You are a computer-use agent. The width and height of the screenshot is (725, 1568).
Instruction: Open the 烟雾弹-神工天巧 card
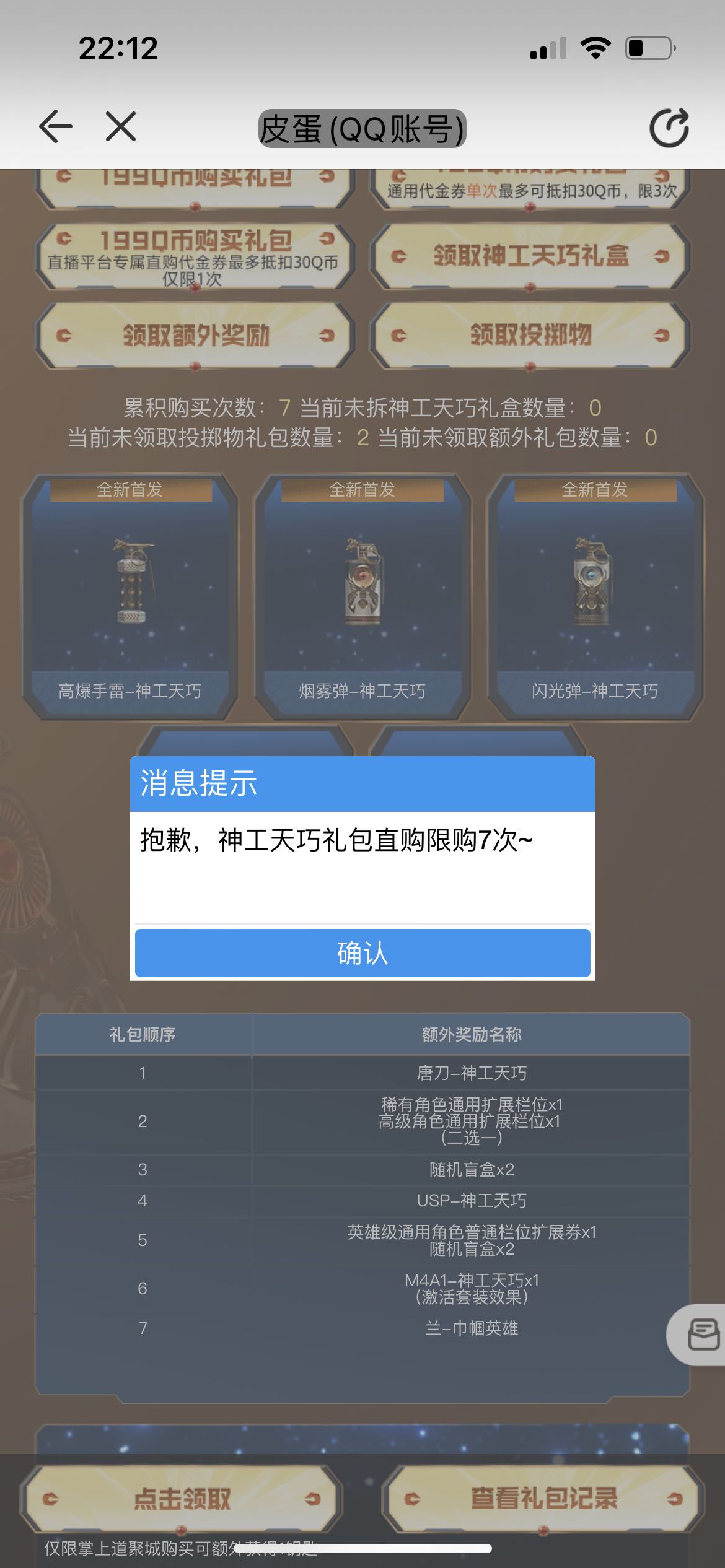(362, 597)
